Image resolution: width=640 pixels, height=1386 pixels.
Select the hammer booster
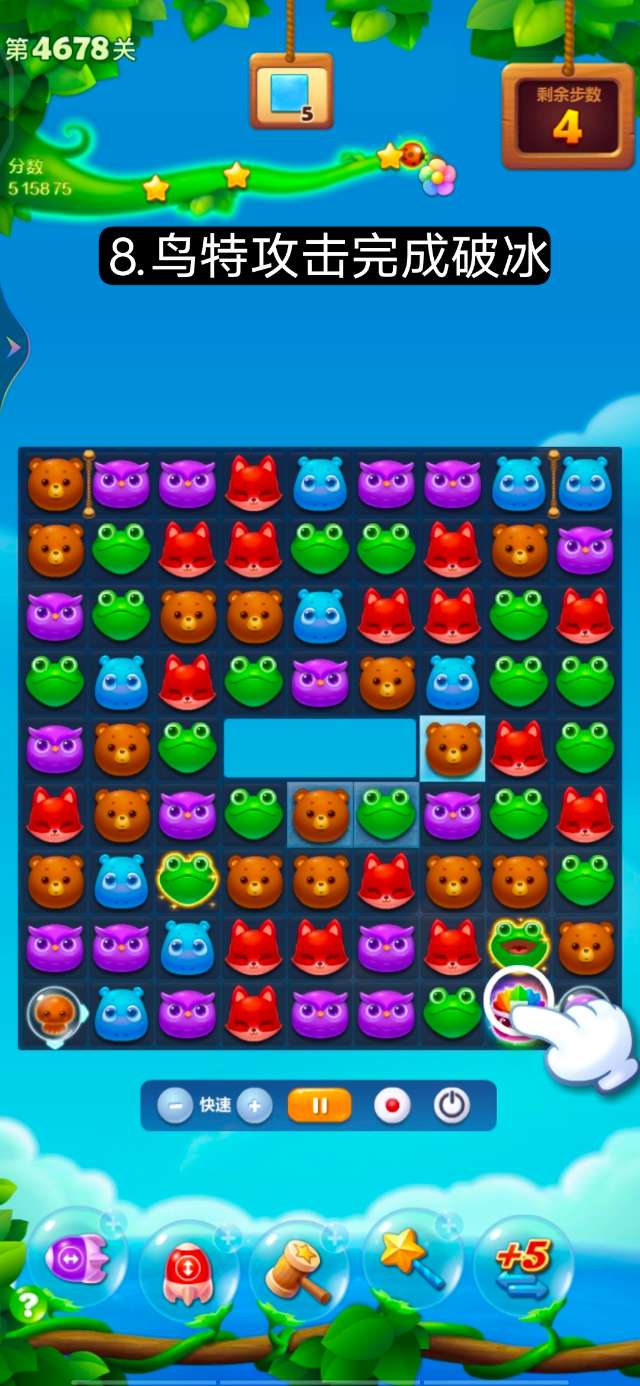tap(299, 1268)
